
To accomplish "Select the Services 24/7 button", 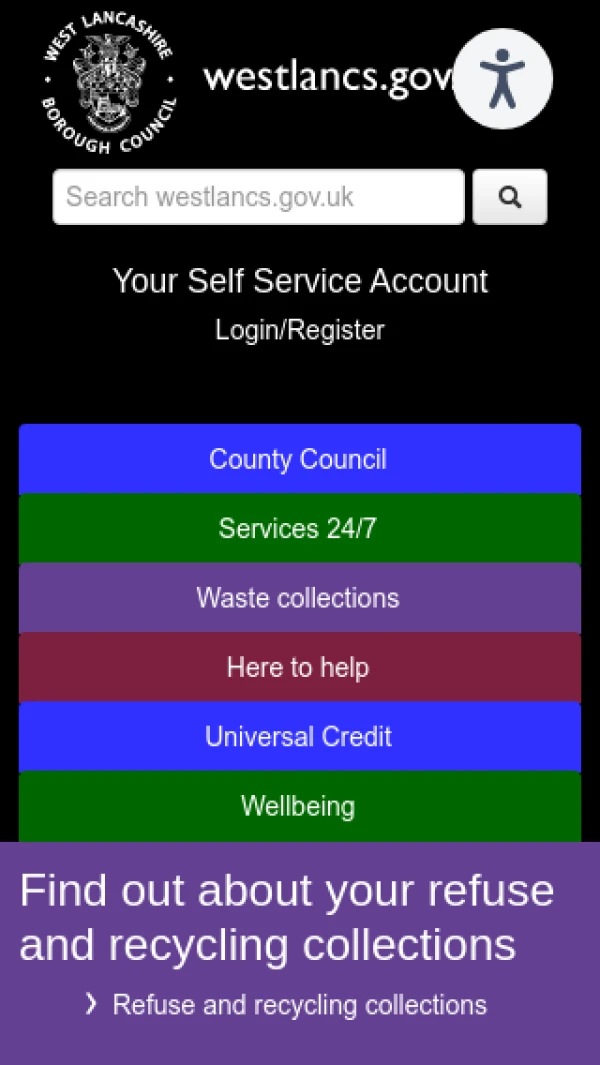I will [x=299, y=528].
